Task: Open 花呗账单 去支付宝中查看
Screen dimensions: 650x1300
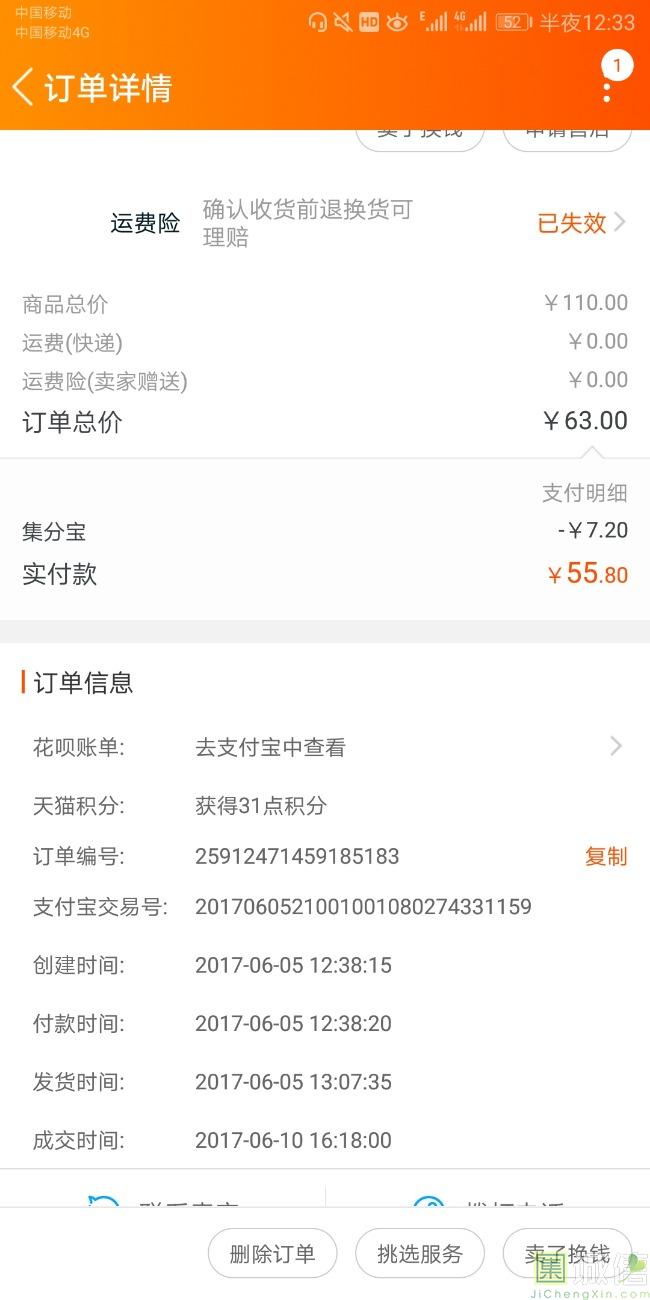Action: 325,747
